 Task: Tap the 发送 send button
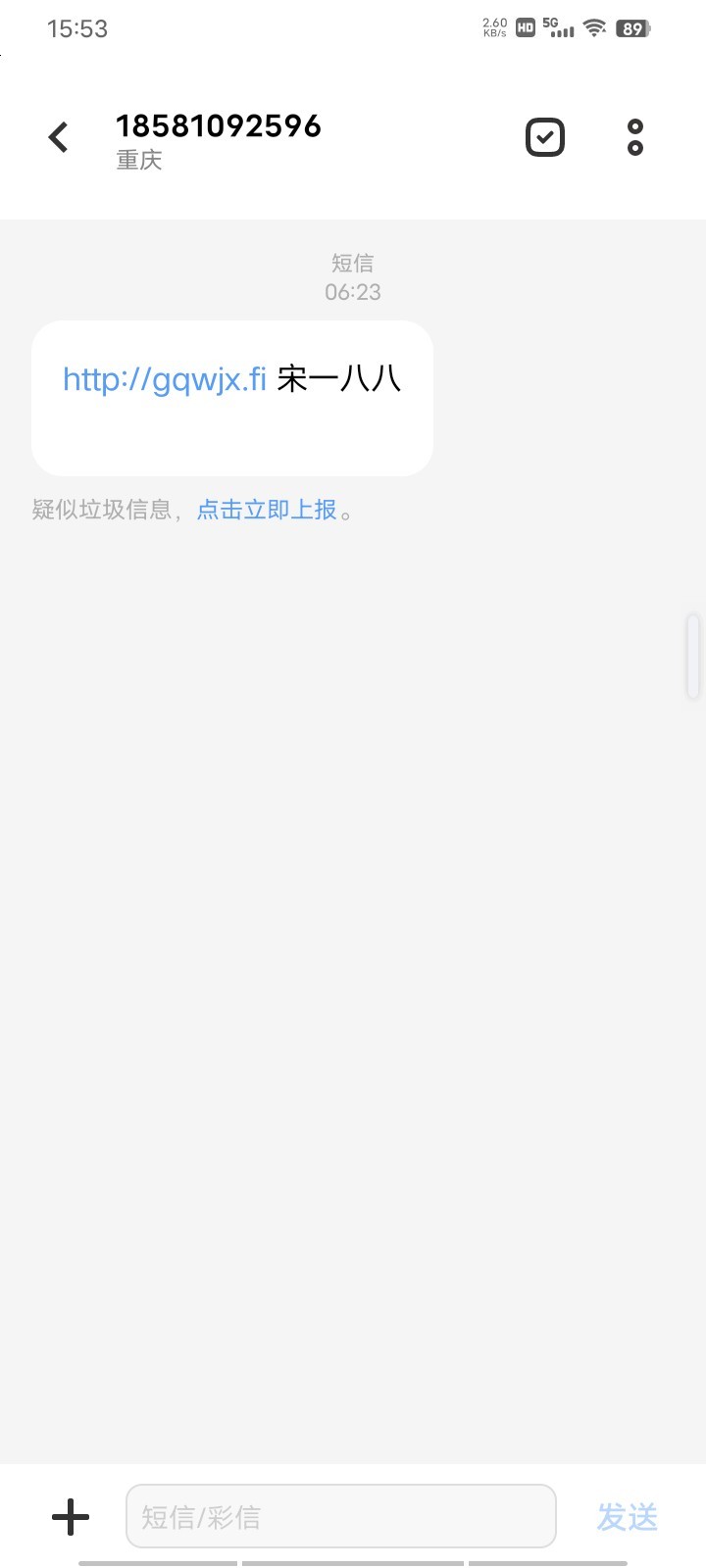pyautogui.click(x=627, y=1517)
